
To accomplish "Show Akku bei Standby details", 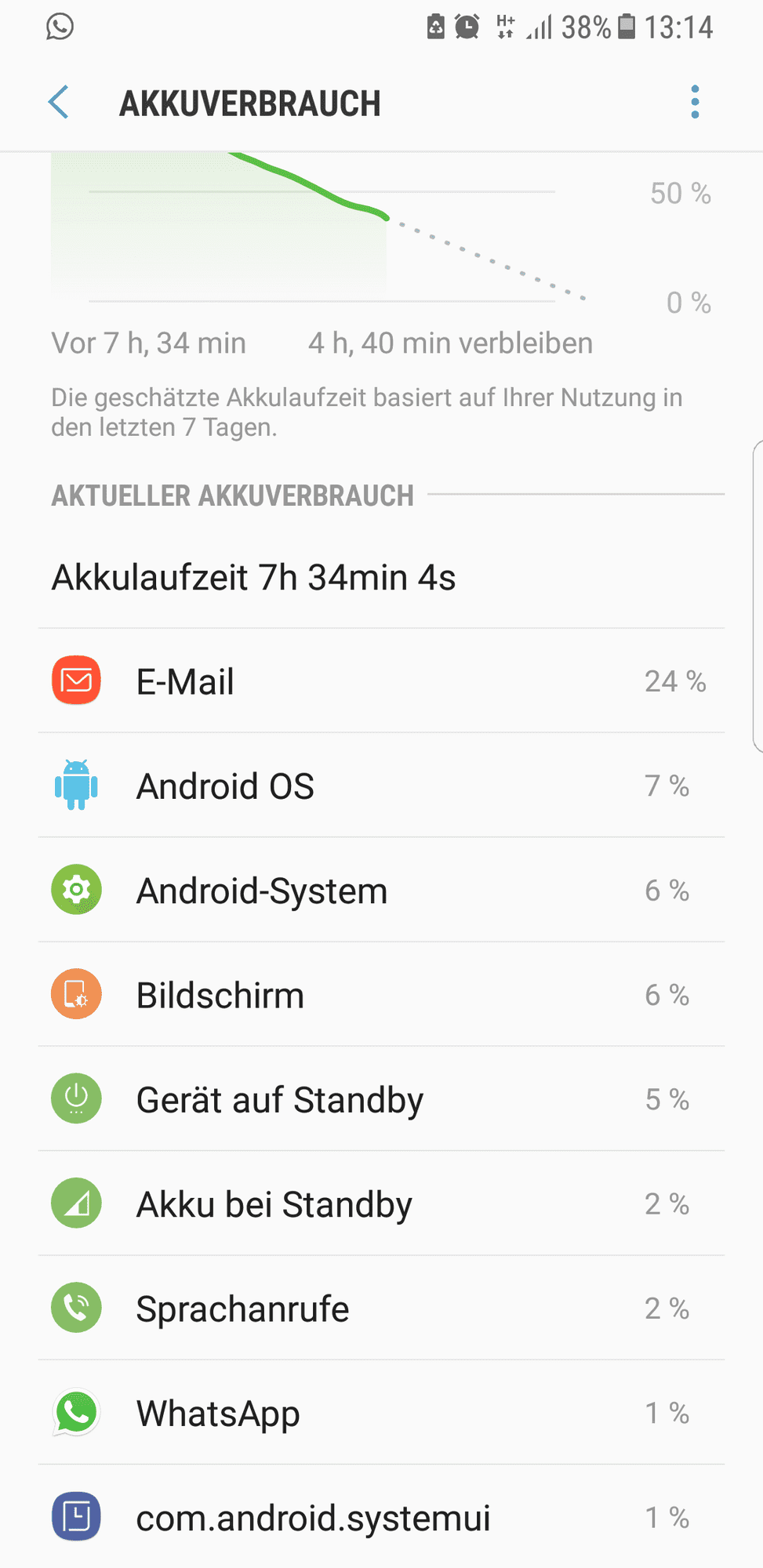I will pyautogui.click(x=381, y=1204).
